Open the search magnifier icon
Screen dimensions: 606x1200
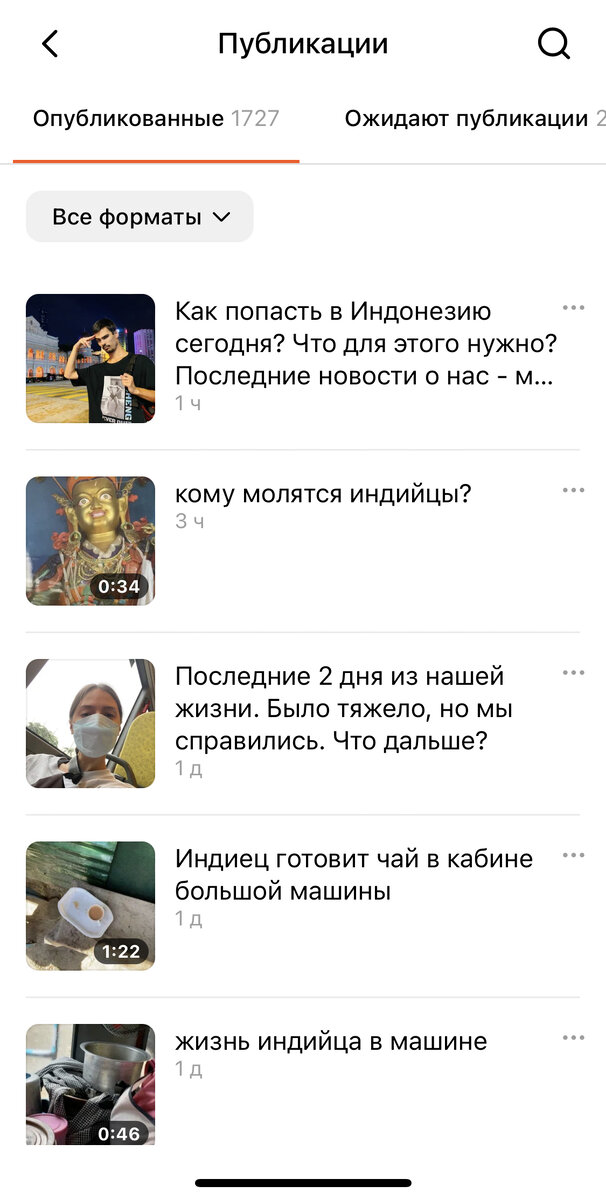(x=554, y=44)
